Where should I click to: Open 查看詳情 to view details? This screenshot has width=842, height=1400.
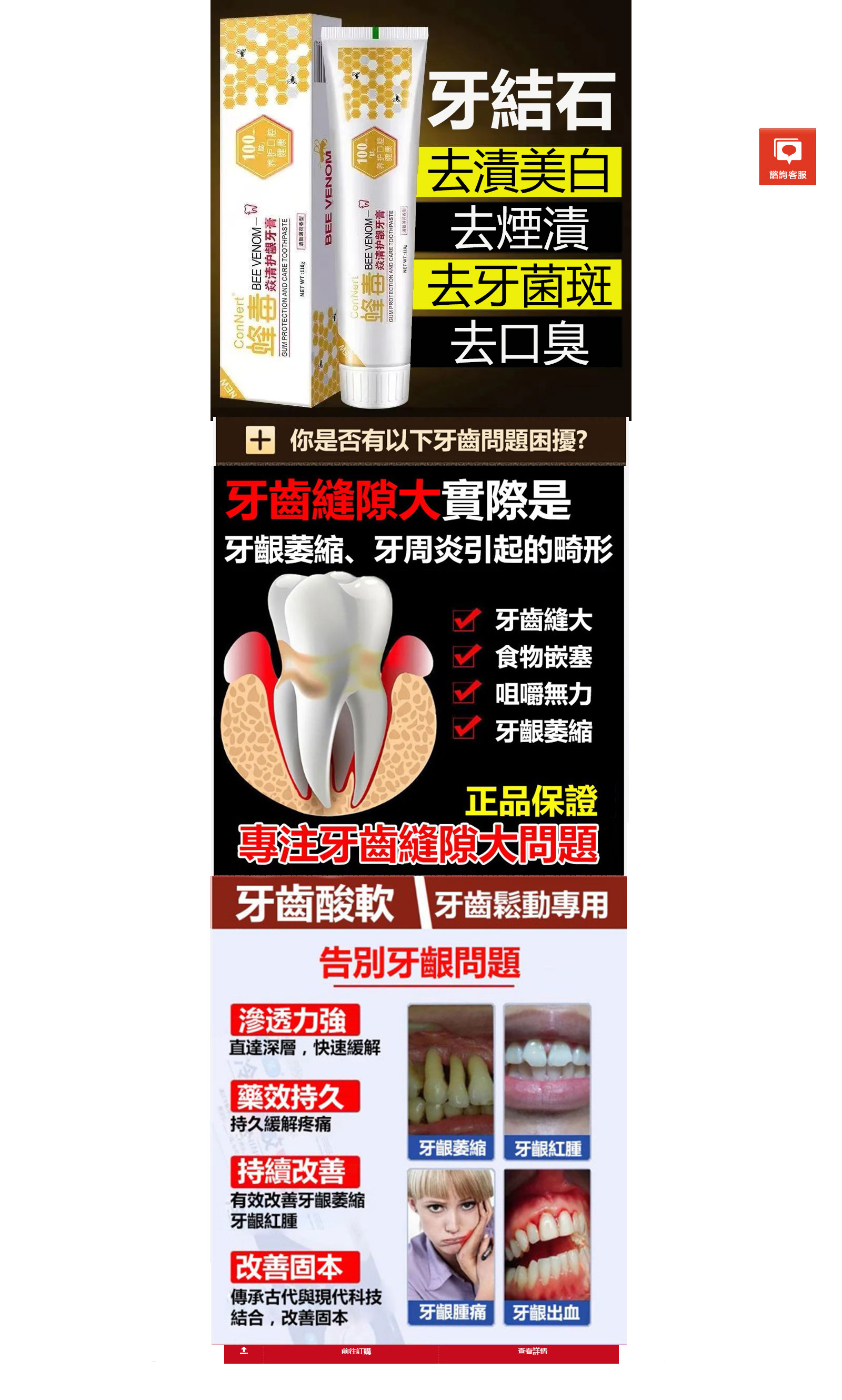(532, 1351)
